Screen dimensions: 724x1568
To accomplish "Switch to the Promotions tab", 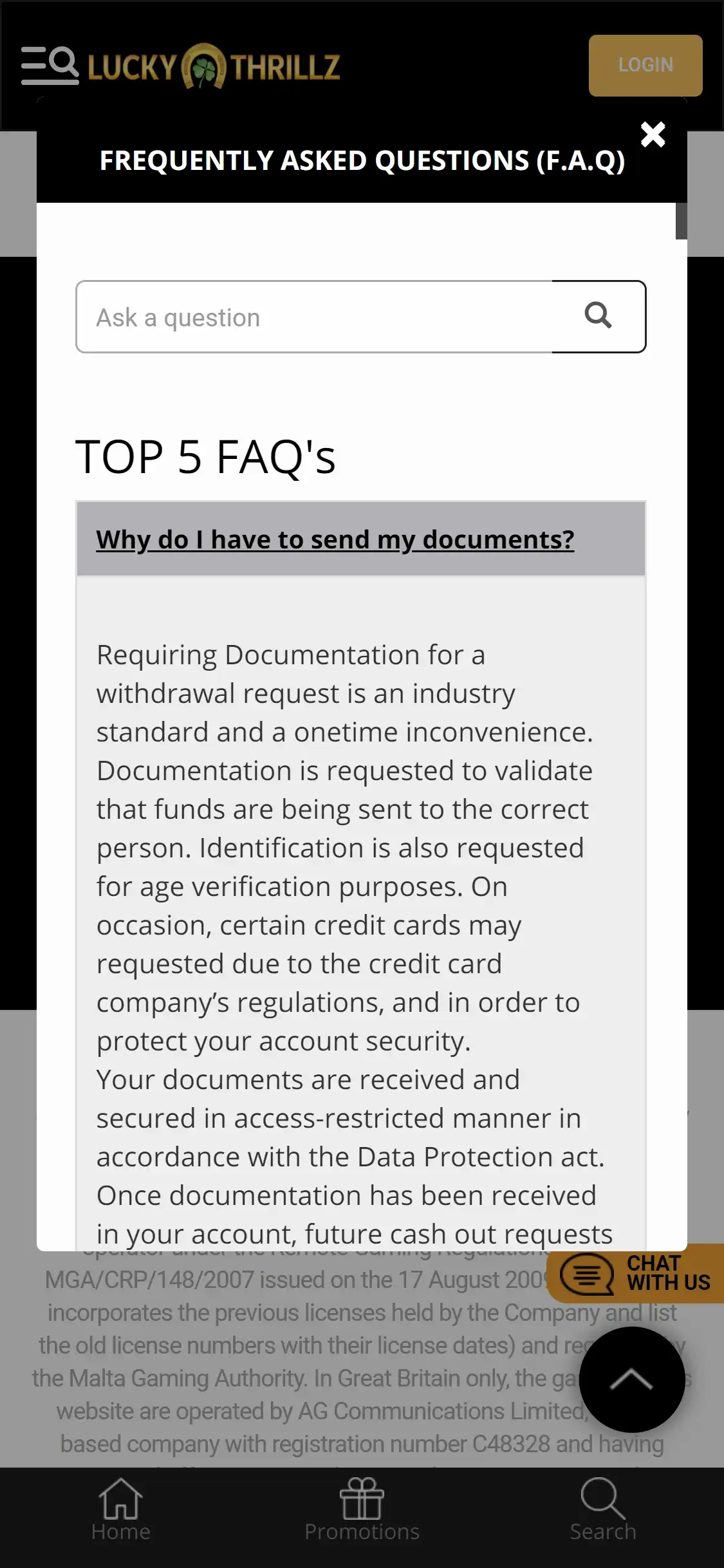I will click(362, 1510).
